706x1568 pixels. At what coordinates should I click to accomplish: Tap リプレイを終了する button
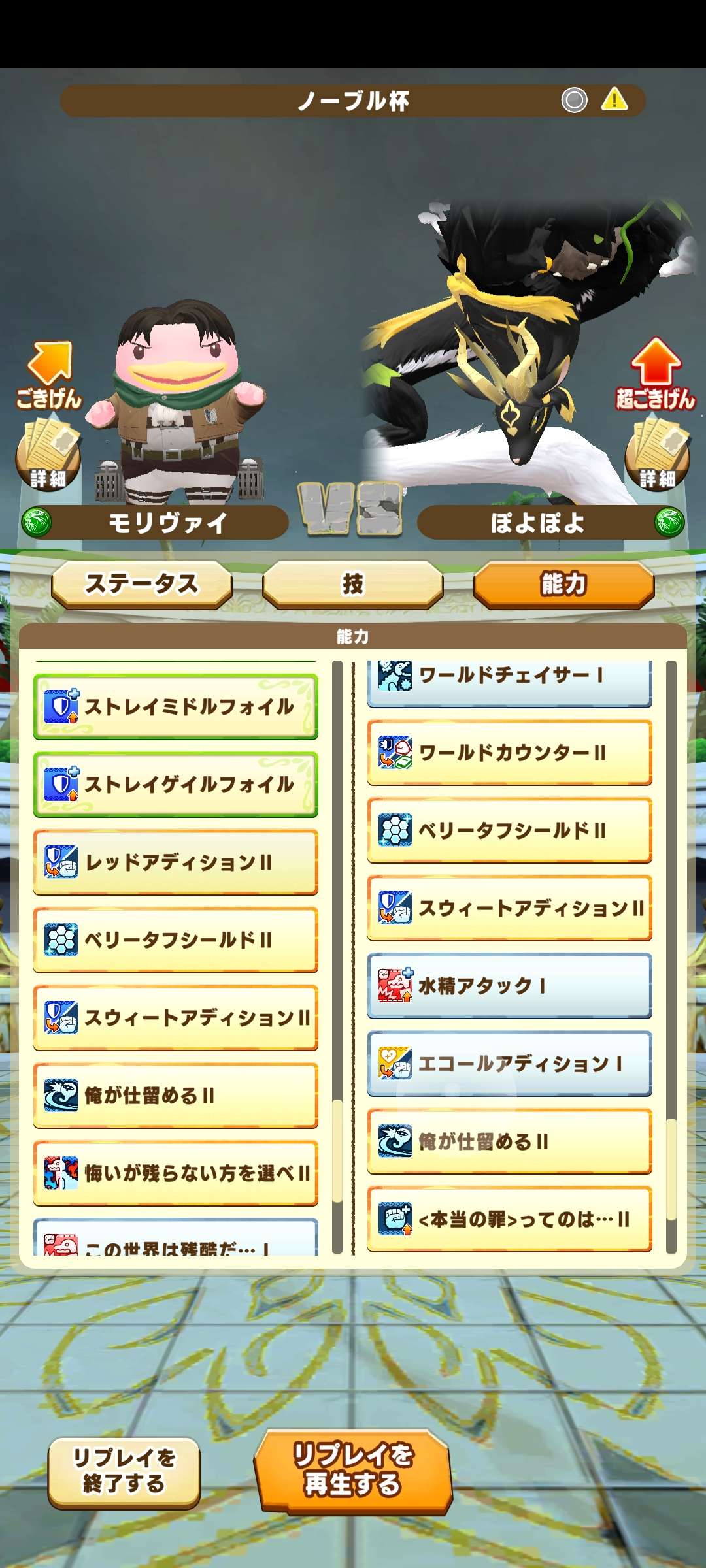pos(124,1471)
